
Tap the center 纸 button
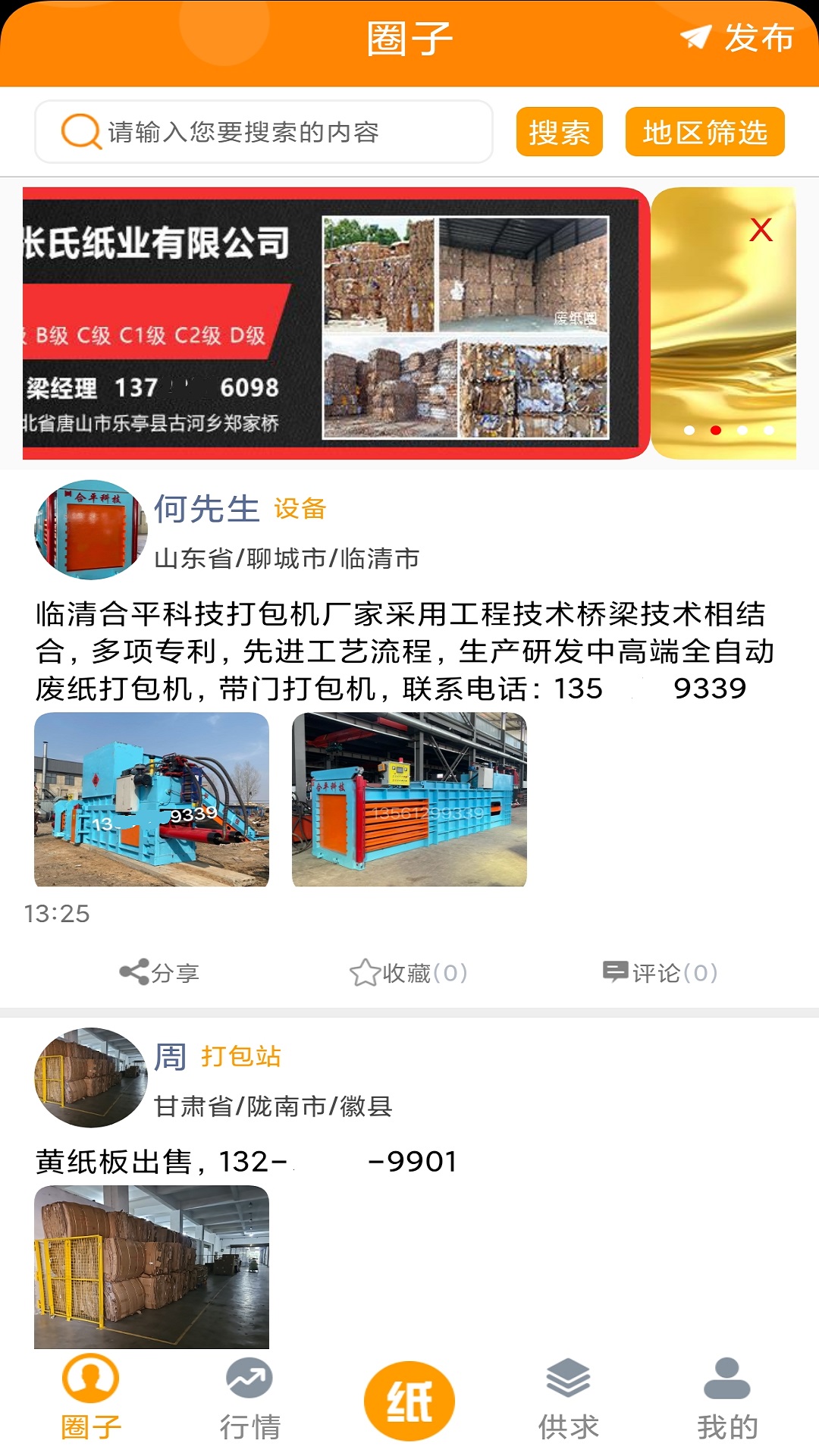coord(409,1401)
